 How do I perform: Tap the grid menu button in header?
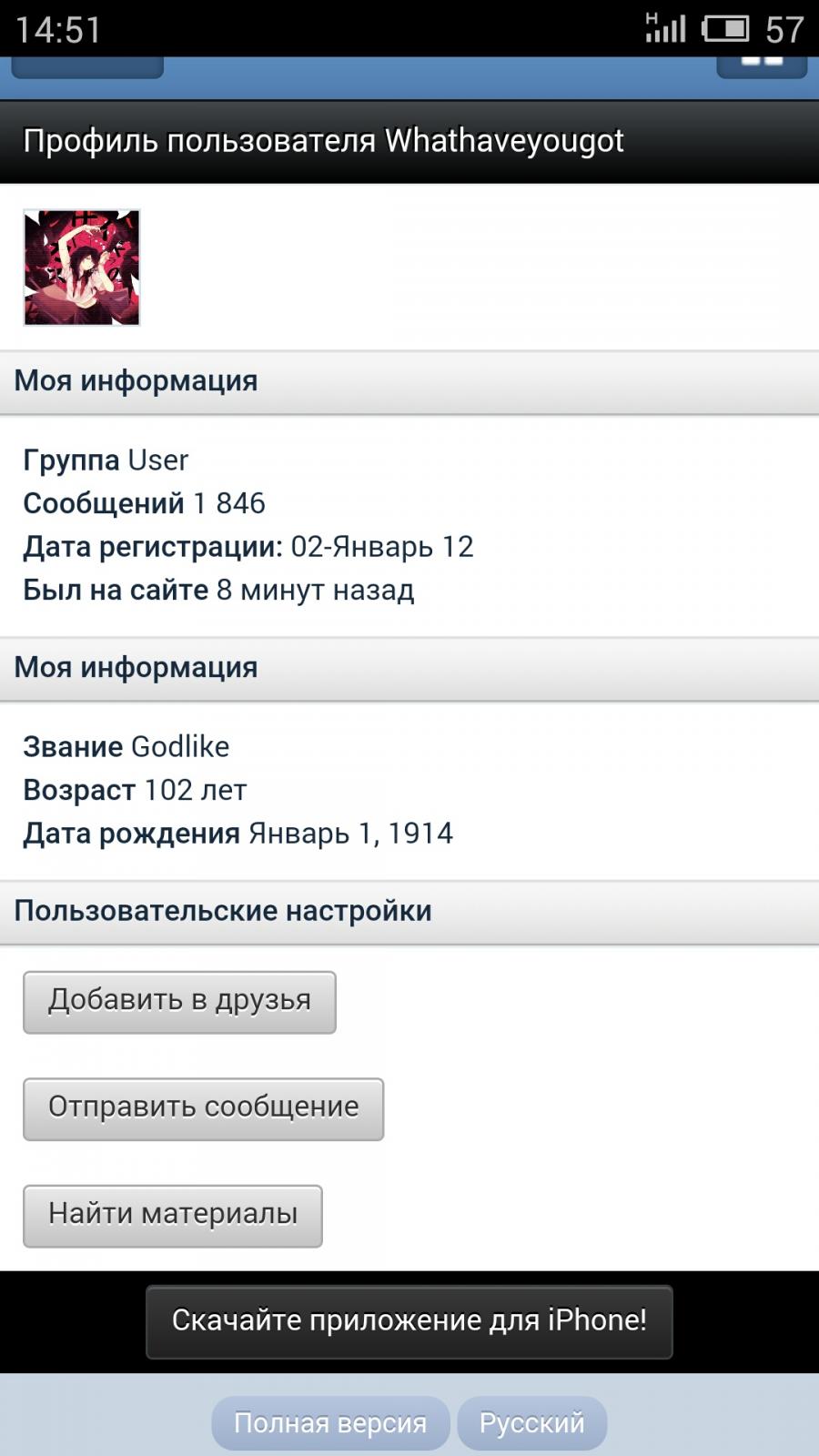[x=763, y=66]
